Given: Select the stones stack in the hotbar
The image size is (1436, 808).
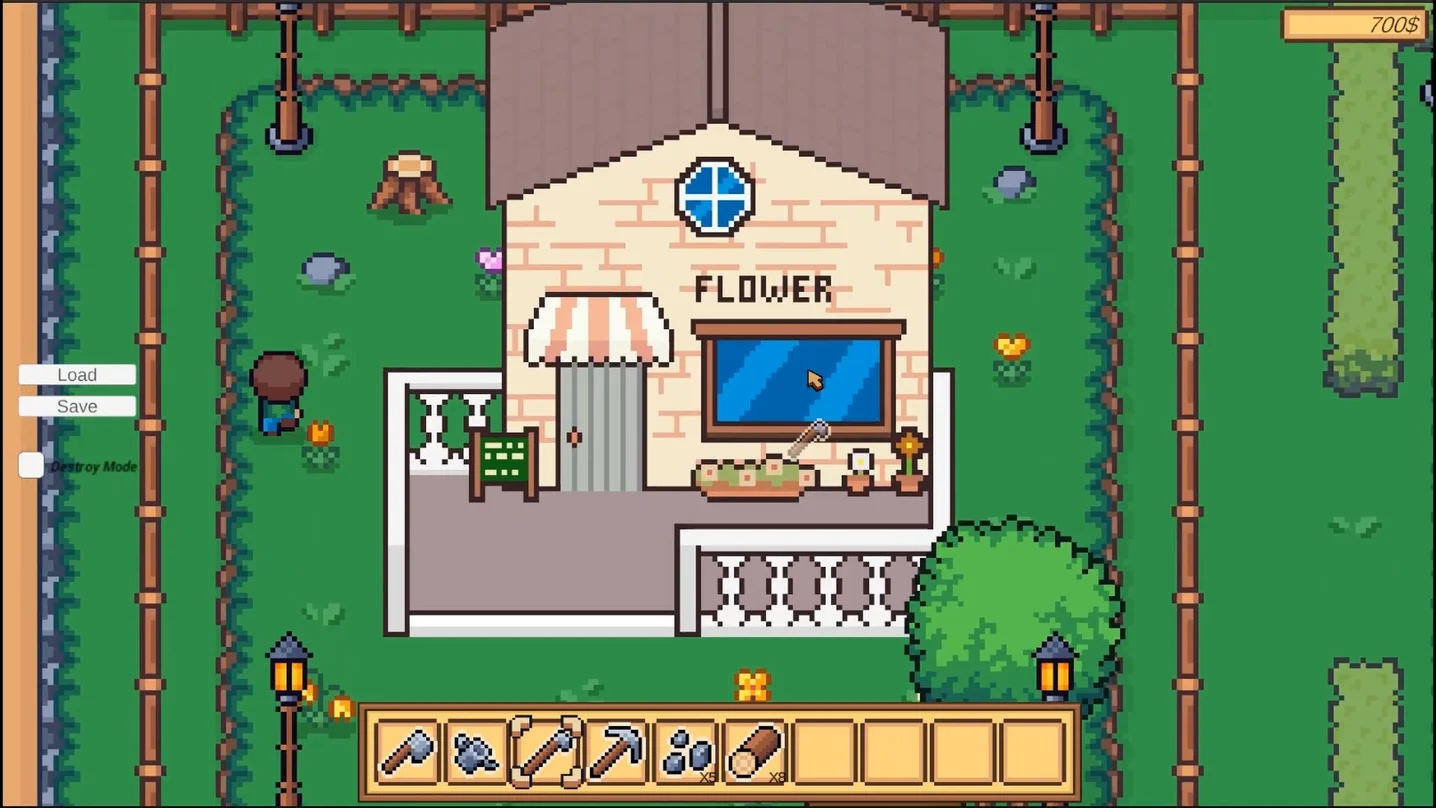Looking at the screenshot, I should (686, 751).
